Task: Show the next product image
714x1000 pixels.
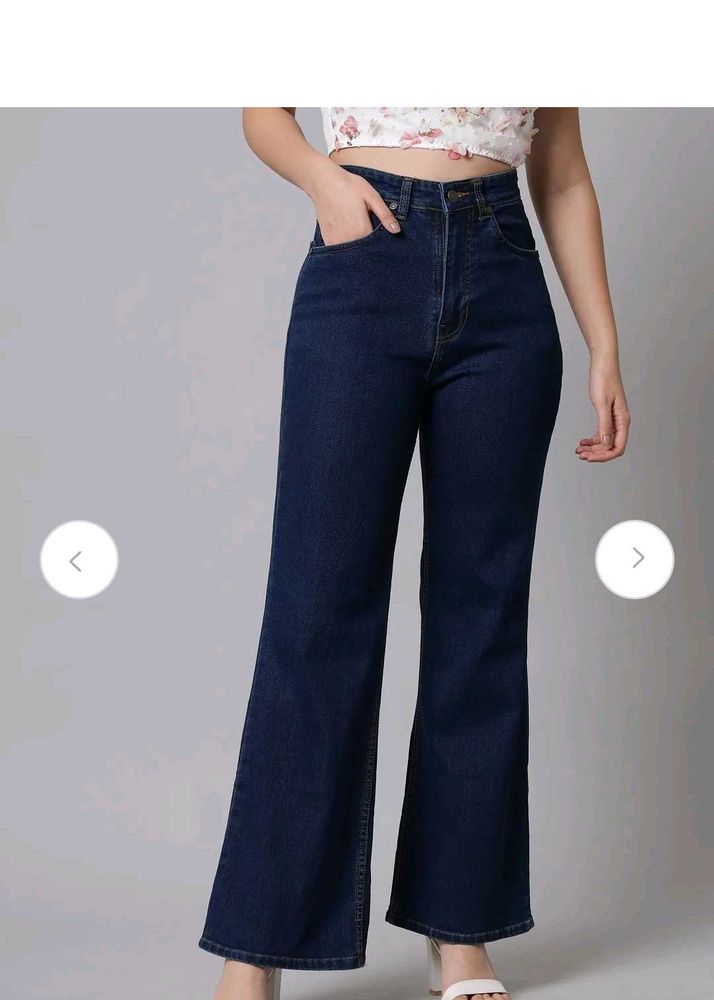Action: pyautogui.click(x=634, y=559)
